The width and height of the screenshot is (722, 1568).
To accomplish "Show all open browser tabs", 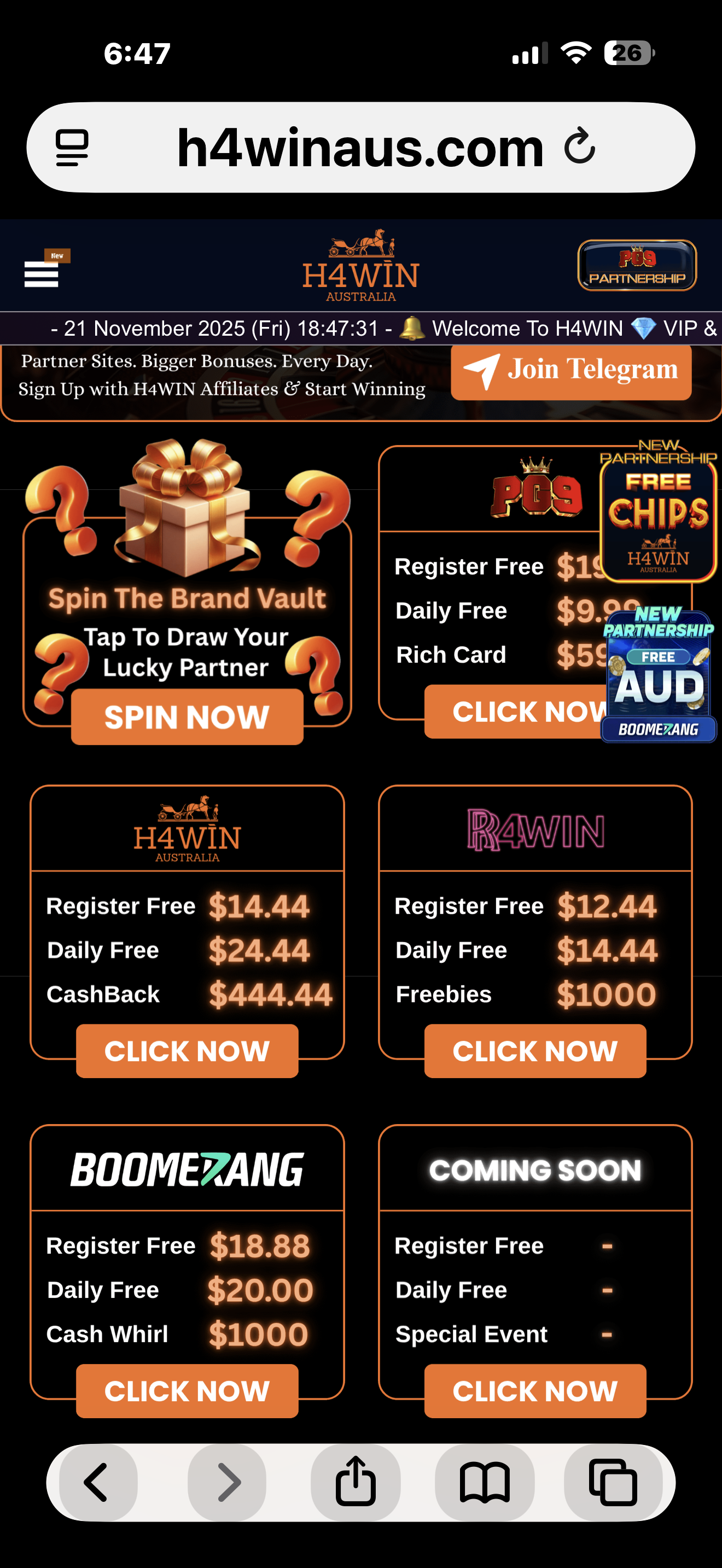I will 613,1482.
